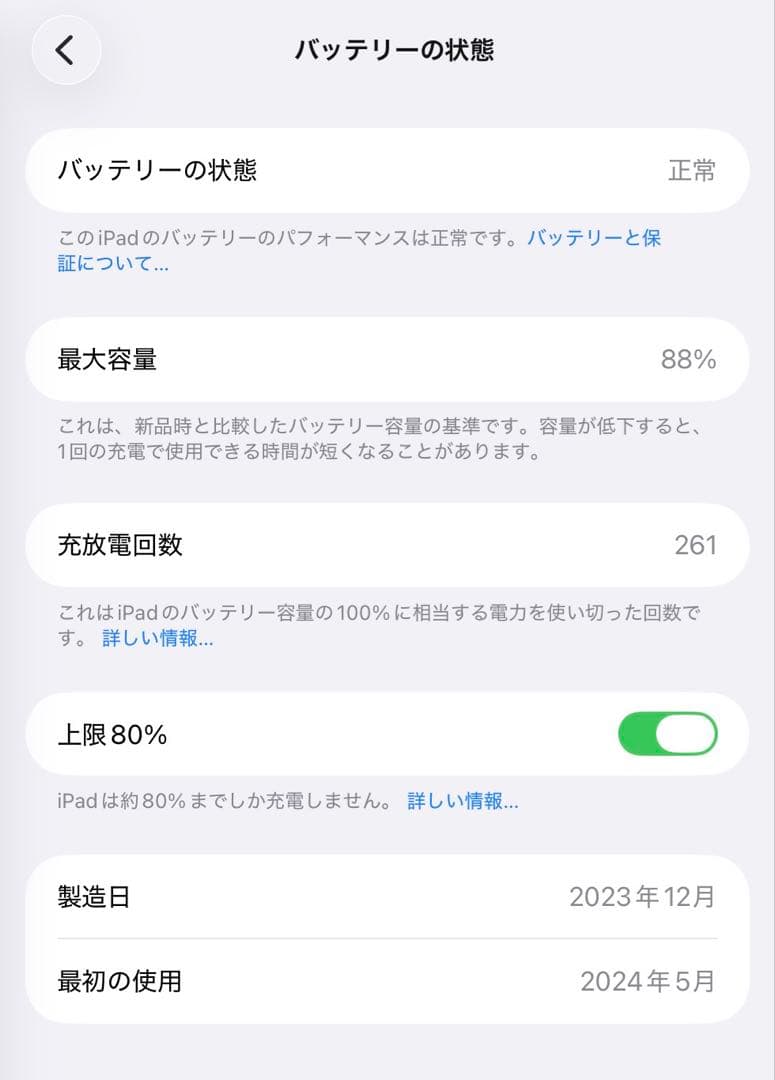Disable the 上限80% charging limit toggle
This screenshot has height=1080, width=775.
pos(668,733)
